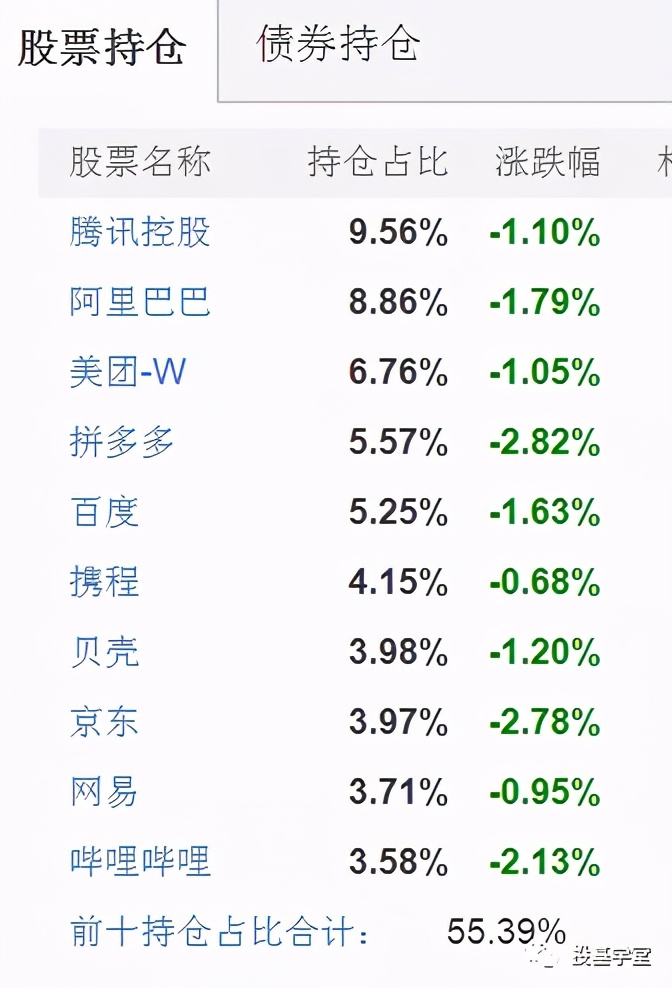
Task: Open the 哔哩哔哩 stock link
Action: click(140, 862)
